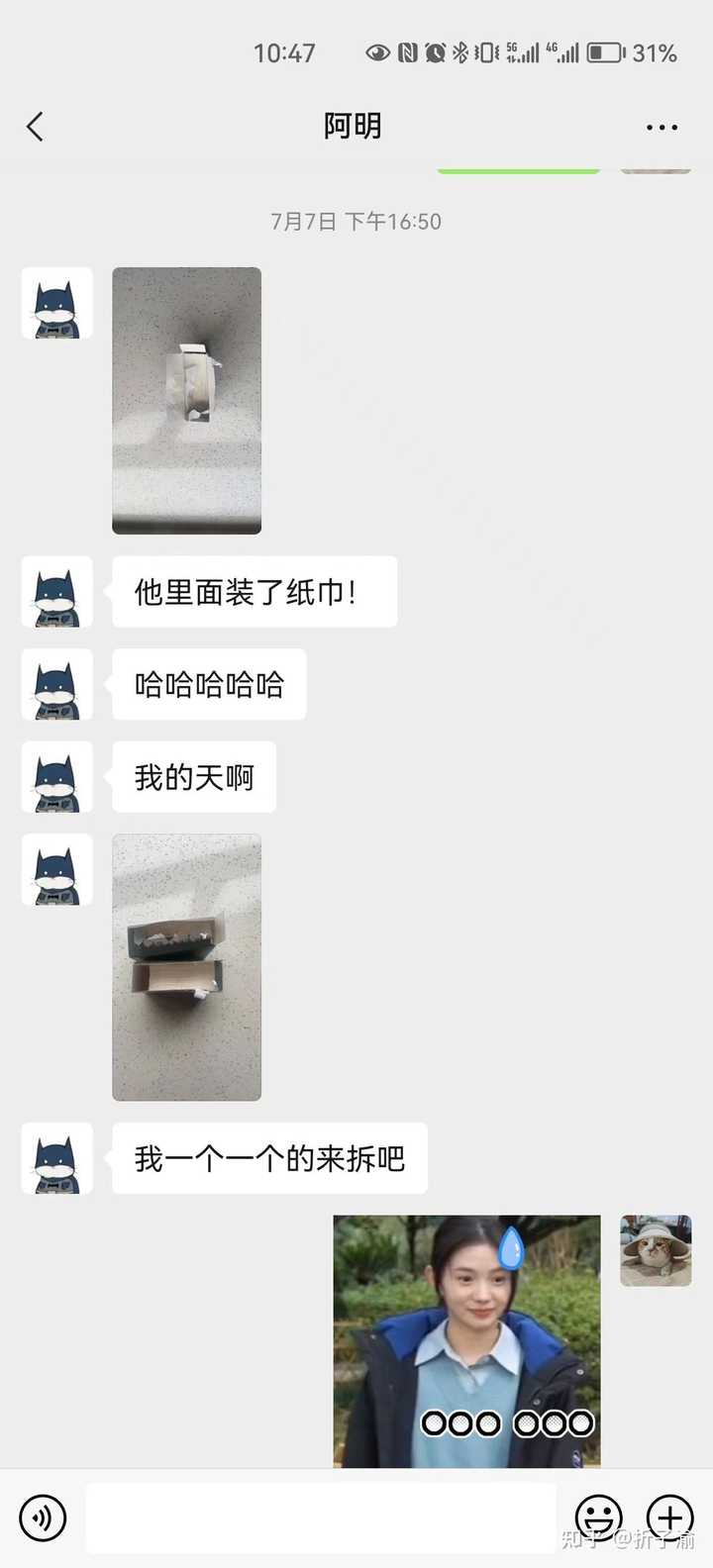The image size is (713, 1568).
Task: Focus the message text field
Action: pos(322,1518)
